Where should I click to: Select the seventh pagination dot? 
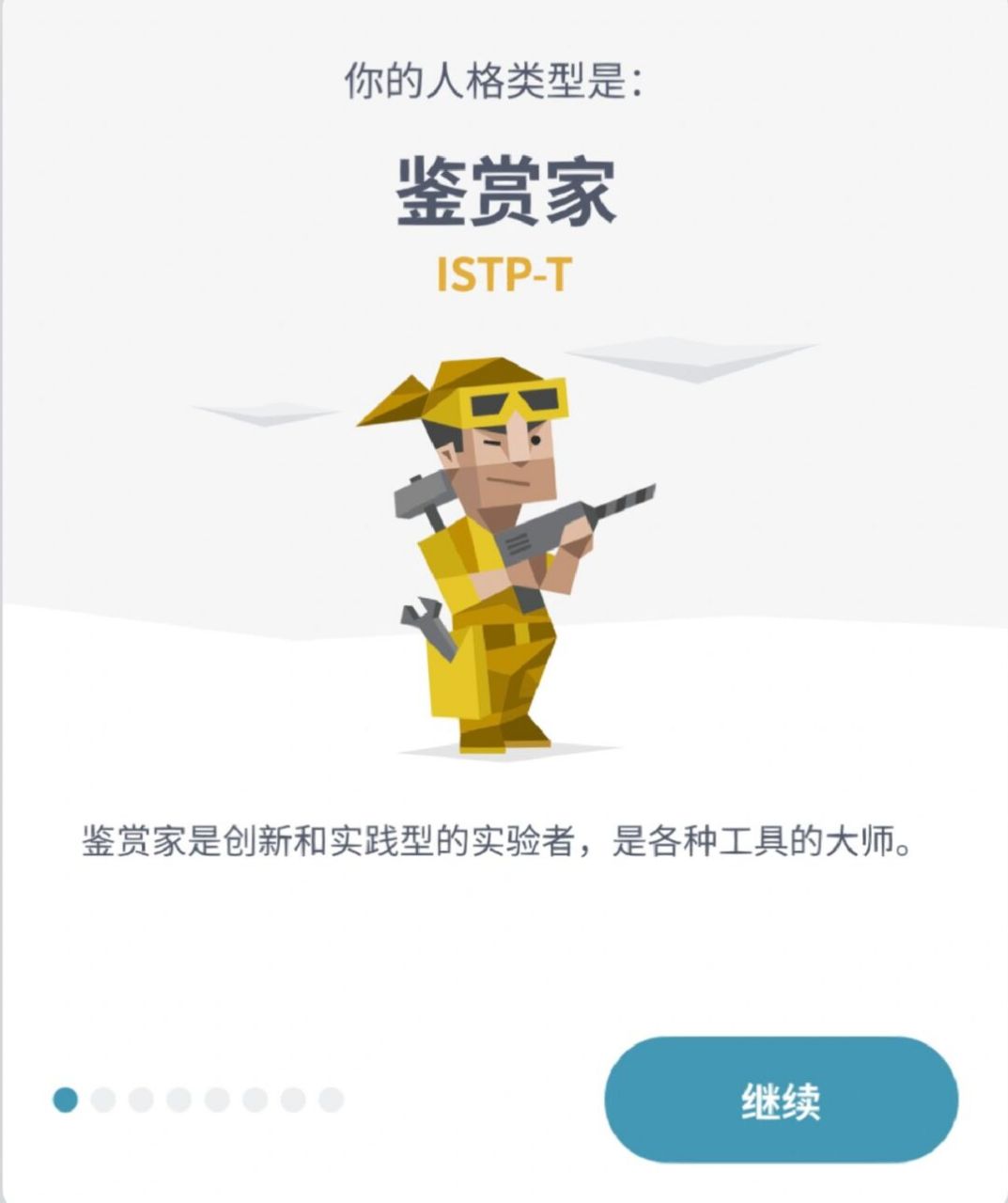[290, 1097]
